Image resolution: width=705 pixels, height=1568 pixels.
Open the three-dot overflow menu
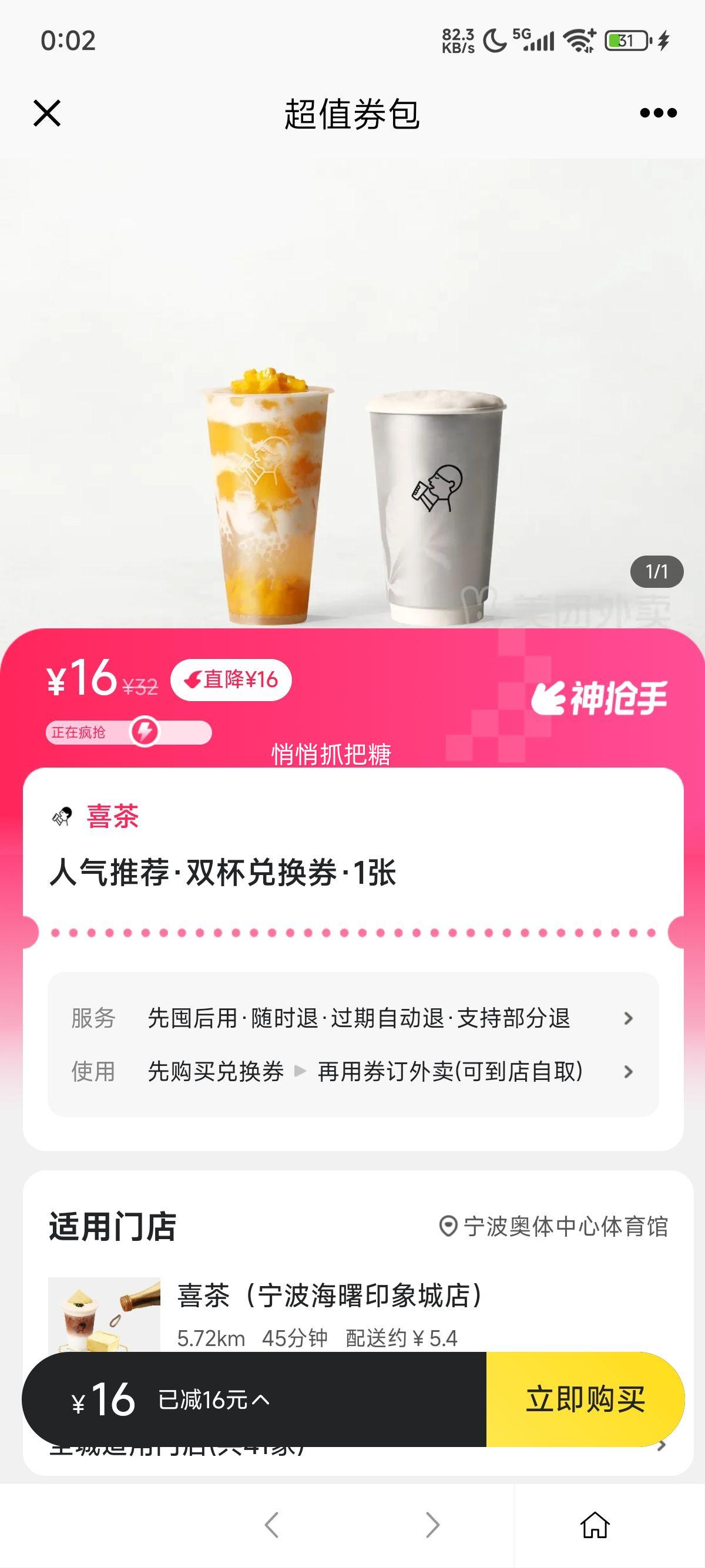point(658,113)
